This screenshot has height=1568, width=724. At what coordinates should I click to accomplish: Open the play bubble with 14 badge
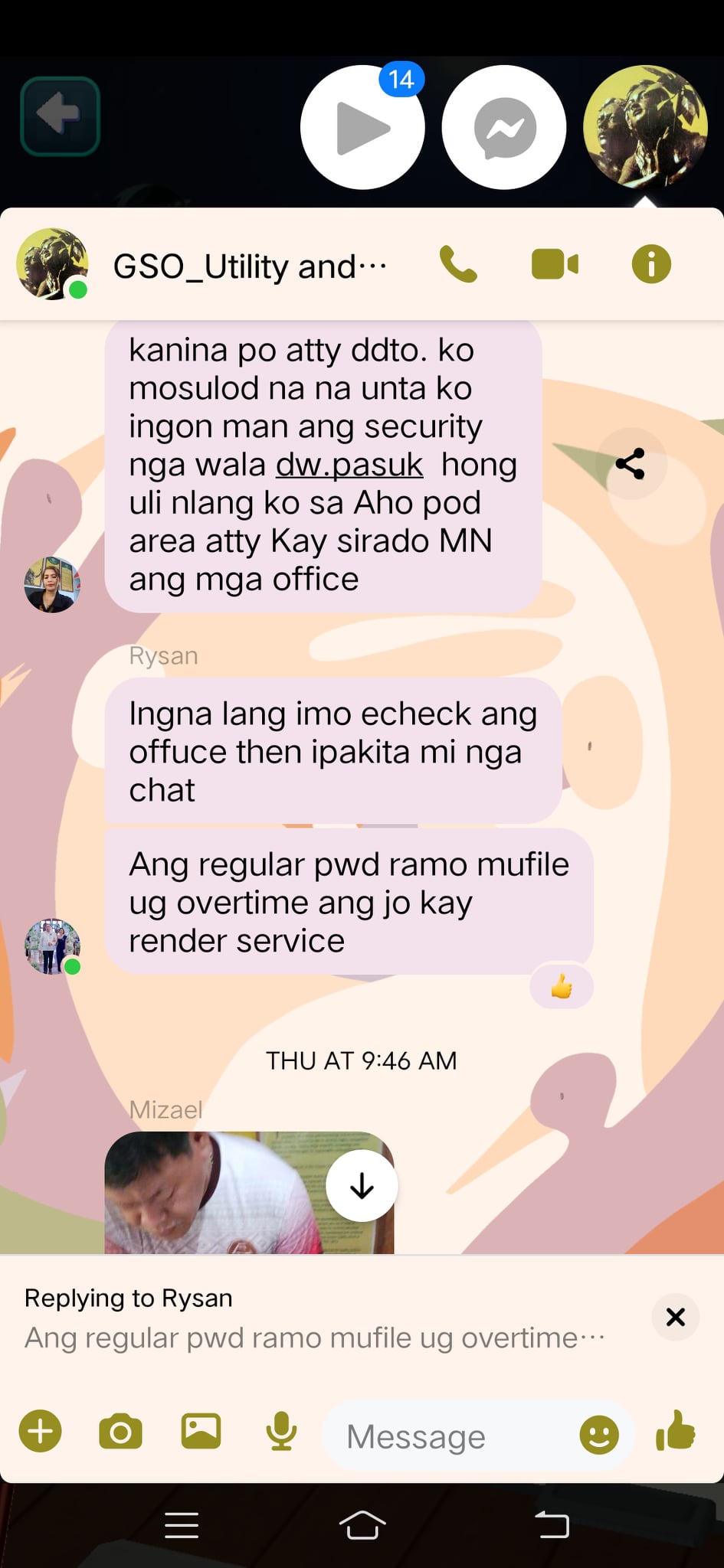pyautogui.click(x=362, y=127)
